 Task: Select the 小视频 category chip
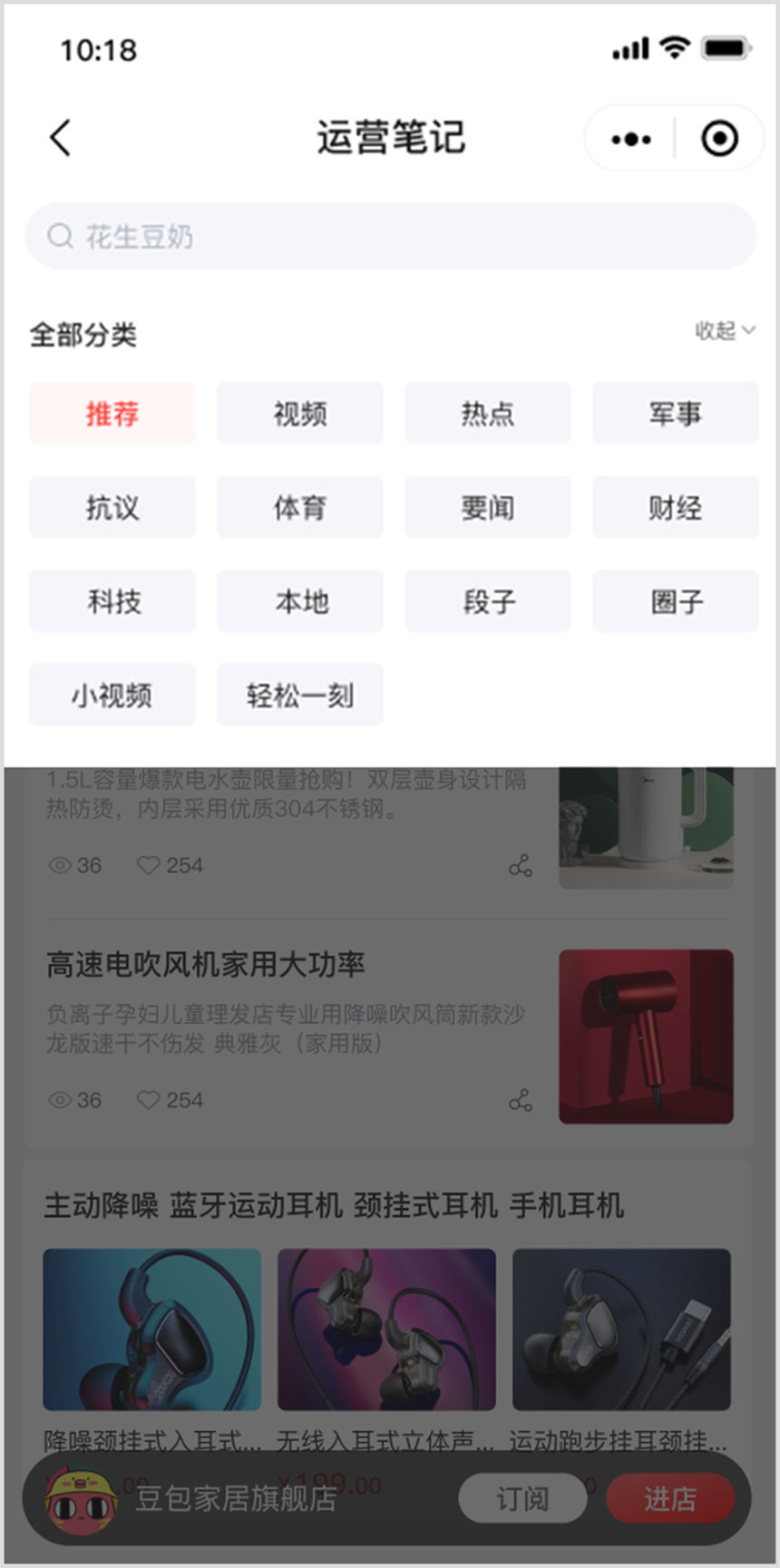(x=112, y=696)
